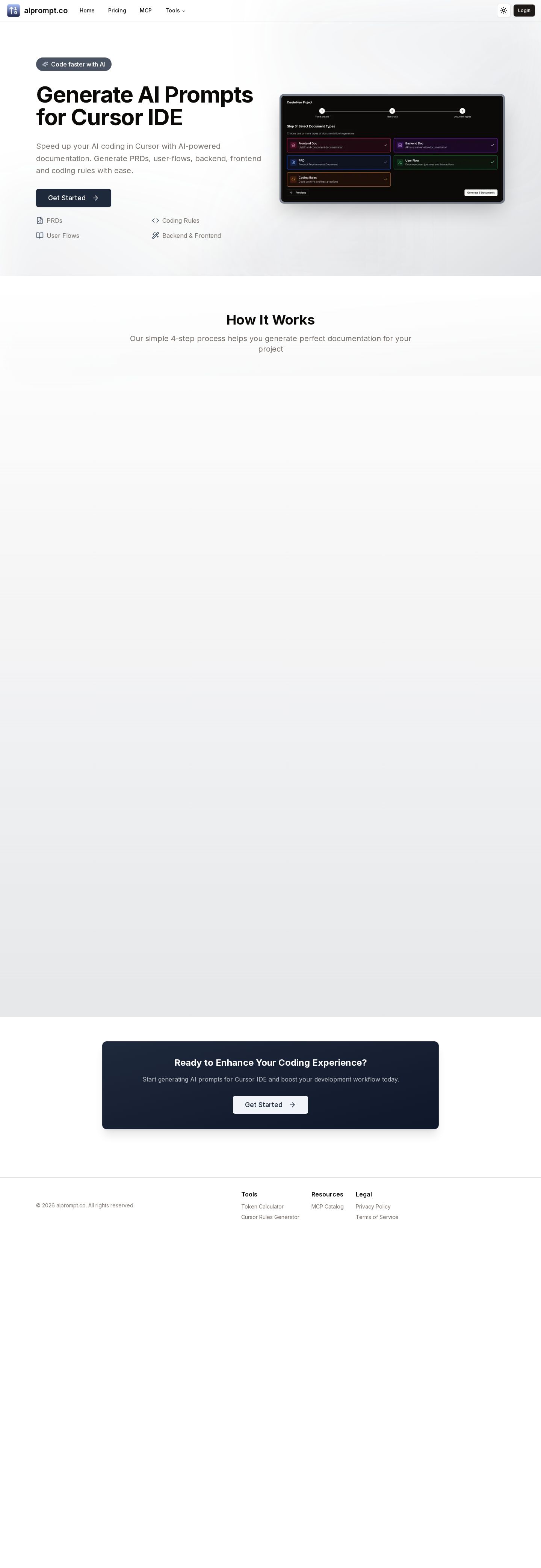The image size is (541, 1568).
Task: View the Privacy Policy
Action: (373, 1207)
